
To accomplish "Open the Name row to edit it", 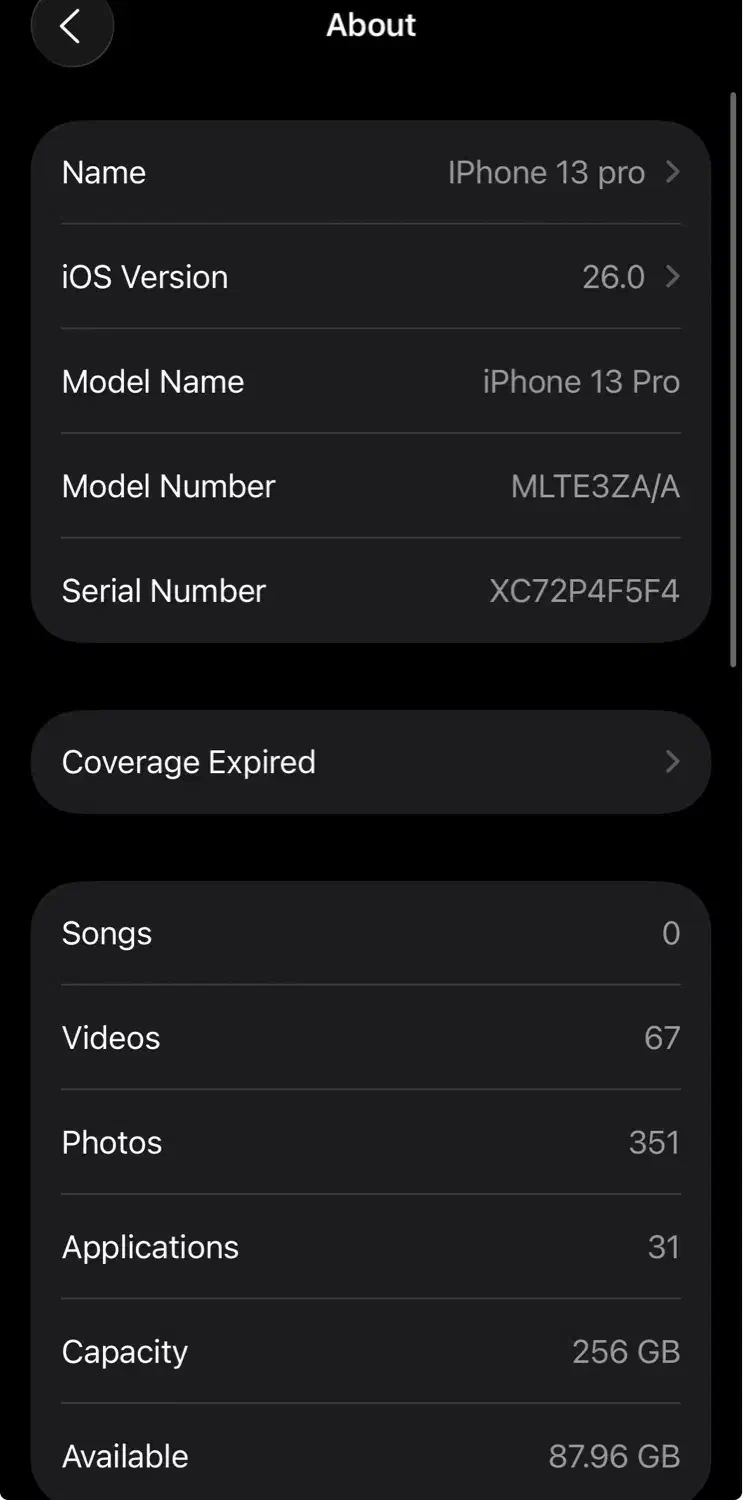I will (370, 173).
